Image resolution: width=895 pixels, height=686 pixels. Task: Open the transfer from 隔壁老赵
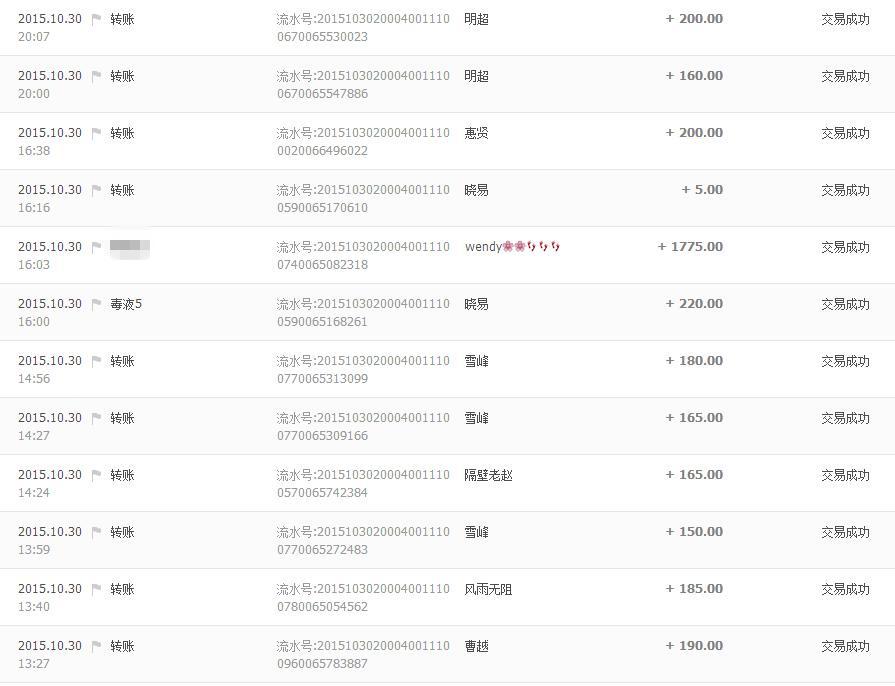pos(122,475)
